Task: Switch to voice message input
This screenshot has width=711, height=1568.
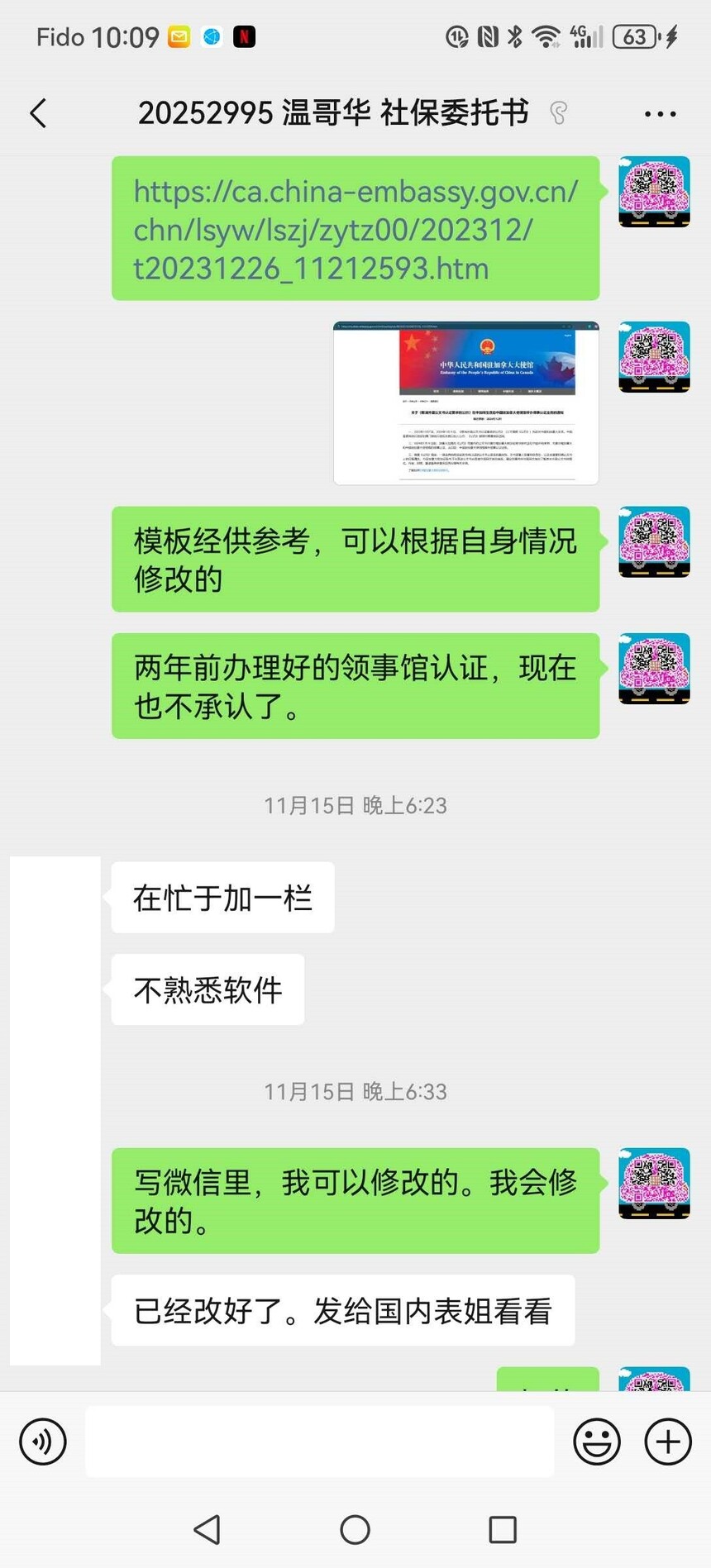Action: [42, 1442]
